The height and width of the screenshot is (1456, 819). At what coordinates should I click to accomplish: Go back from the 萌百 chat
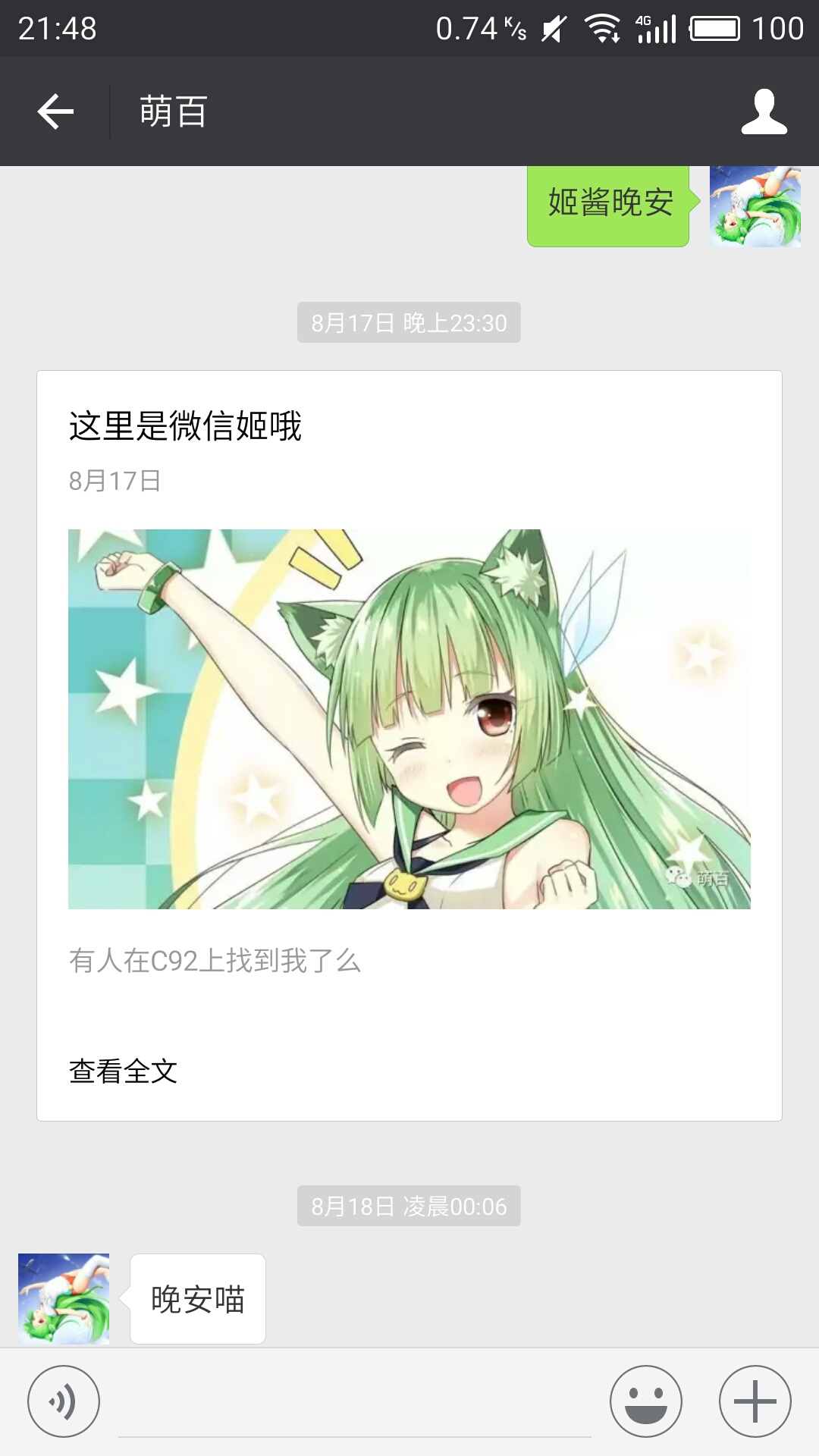[x=55, y=111]
